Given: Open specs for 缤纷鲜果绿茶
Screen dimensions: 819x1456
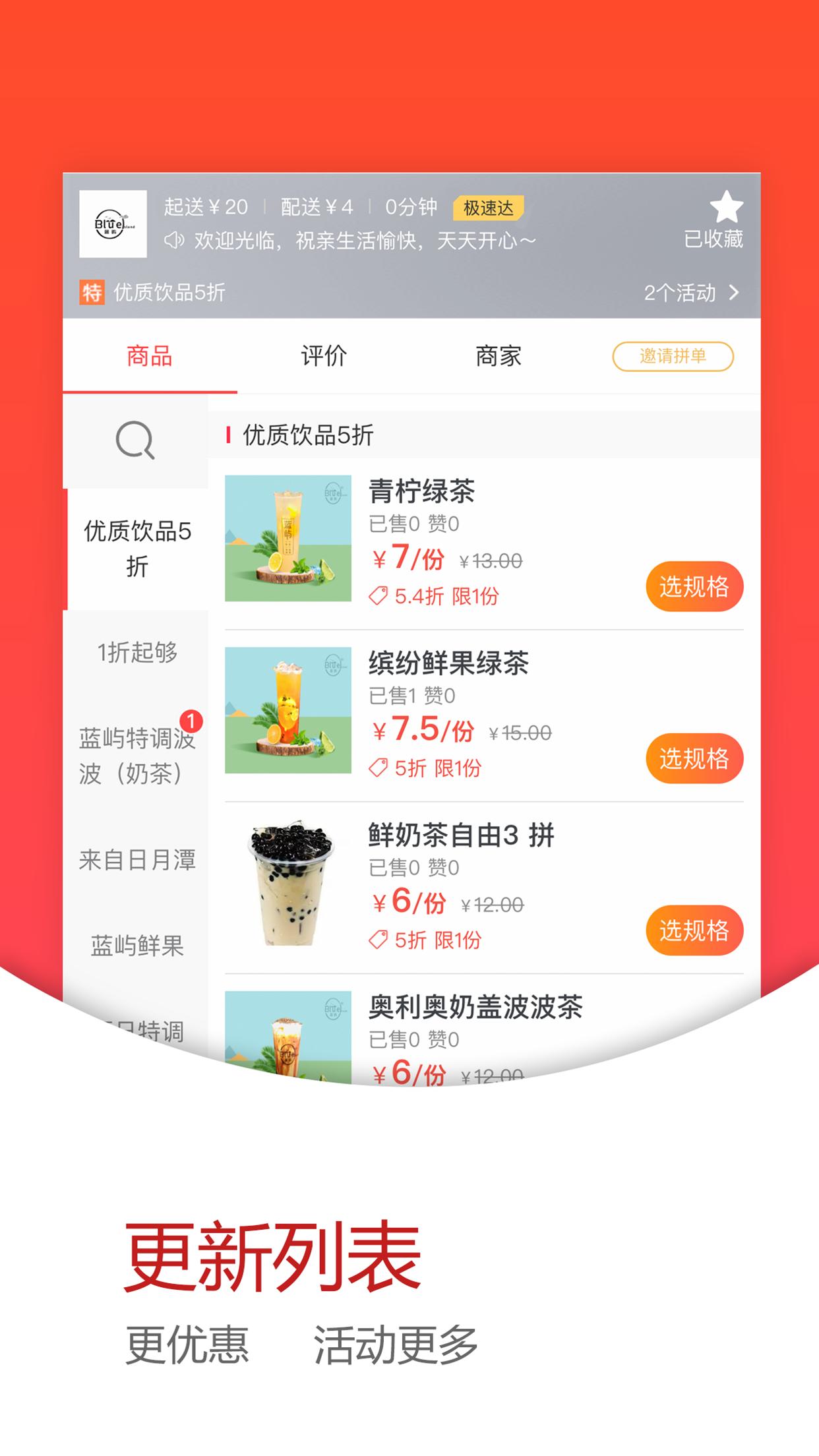Looking at the screenshot, I should (x=694, y=758).
